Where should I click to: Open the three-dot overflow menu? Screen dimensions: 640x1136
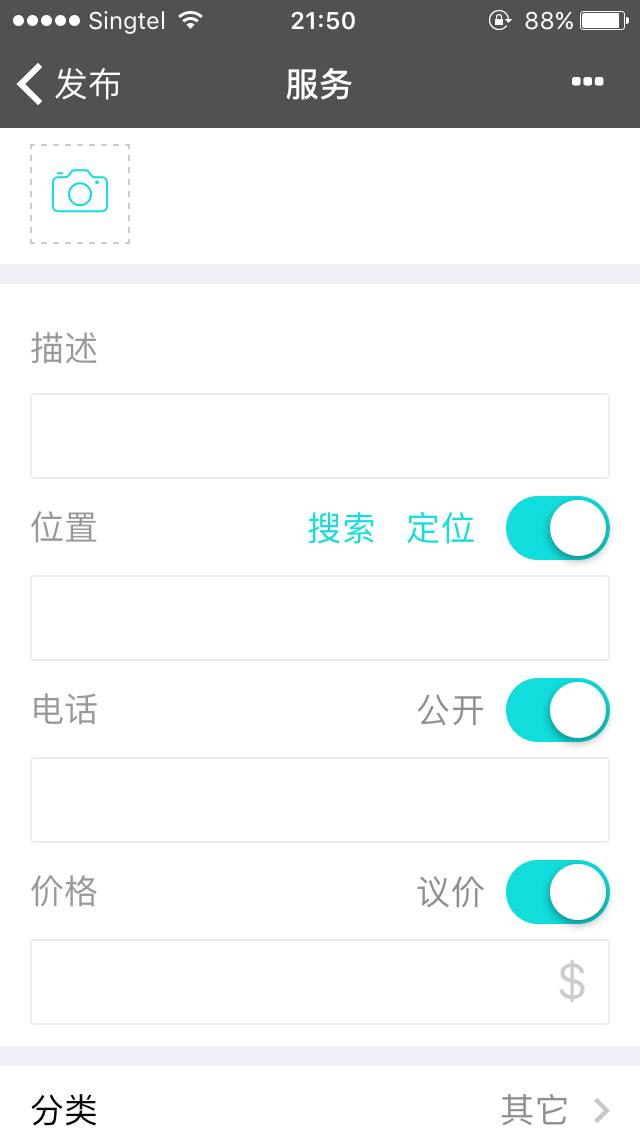pos(587,82)
